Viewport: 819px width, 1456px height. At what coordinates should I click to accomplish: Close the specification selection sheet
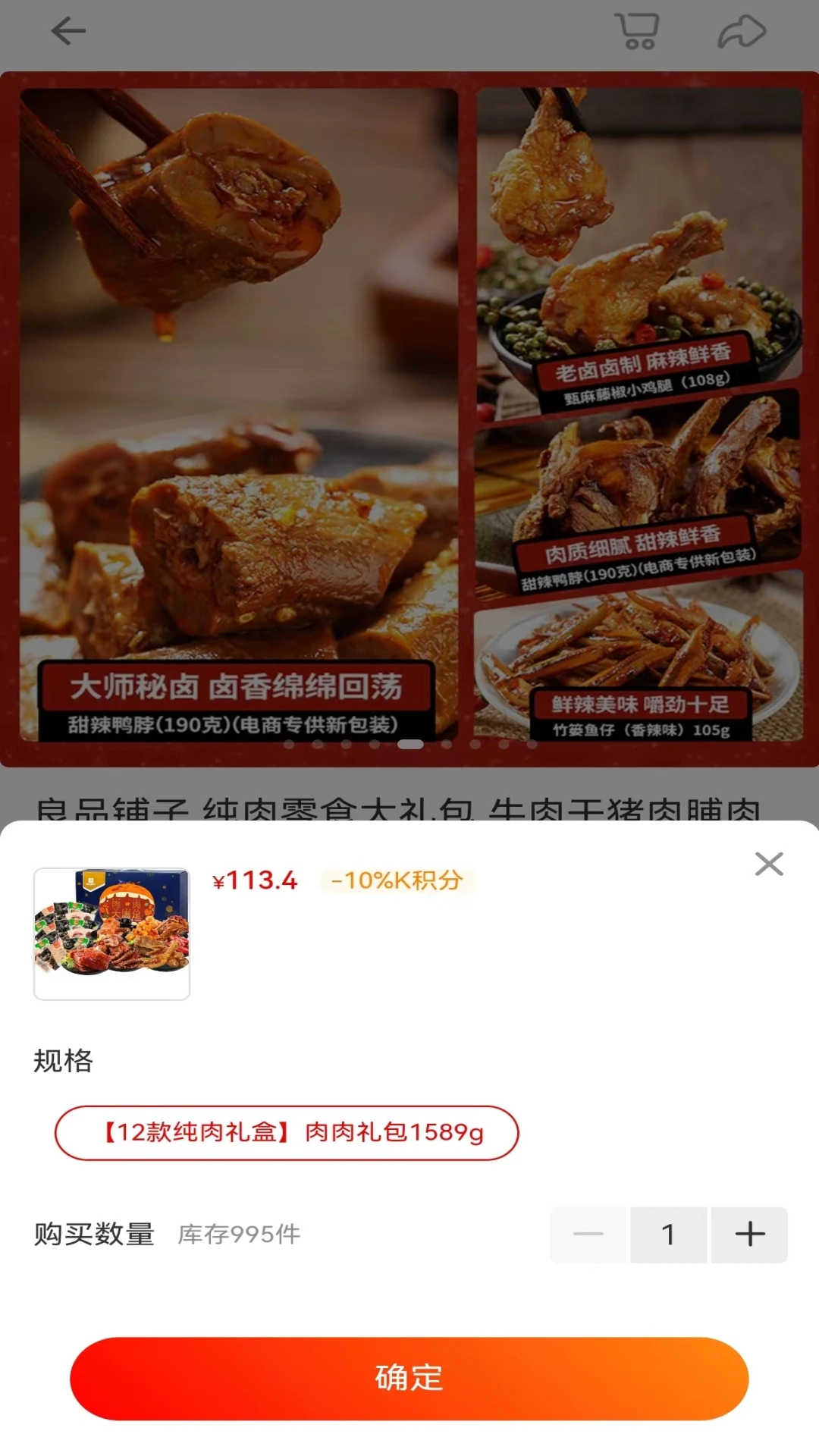click(x=769, y=864)
